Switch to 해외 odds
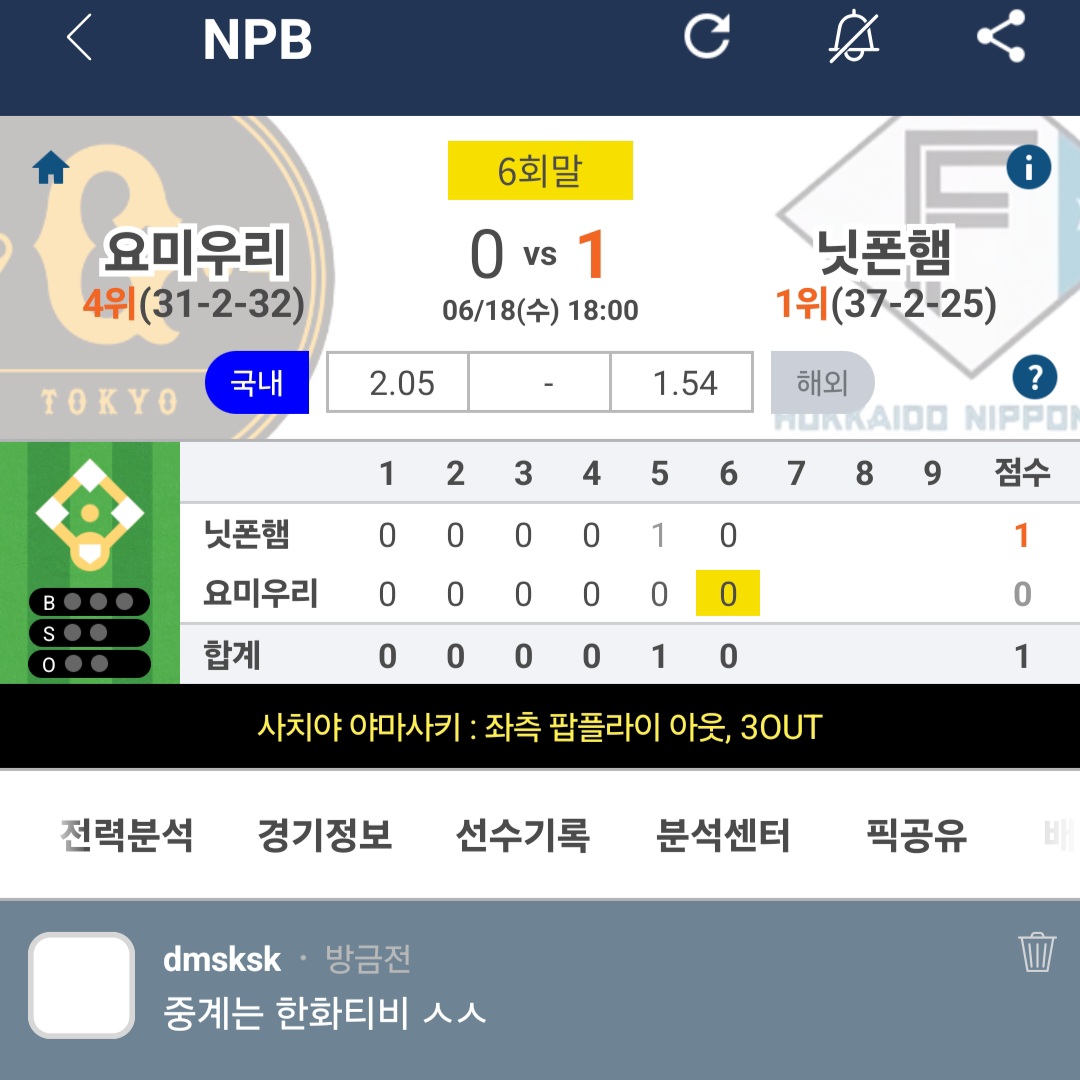This screenshot has width=1080, height=1080. [822, 382]
